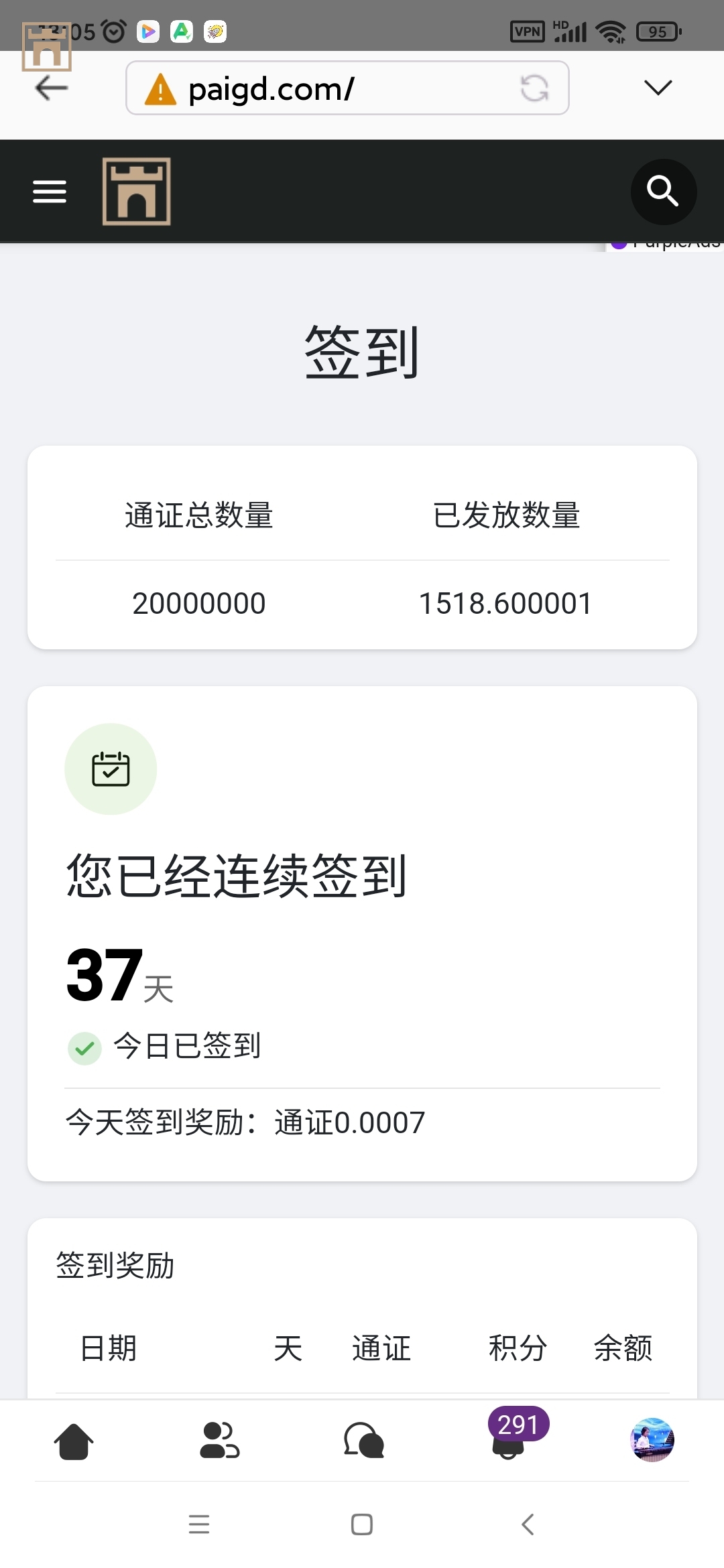724x1568 pixels.
Task: Open the search magnifier button
Action: (x=663, y=192)
